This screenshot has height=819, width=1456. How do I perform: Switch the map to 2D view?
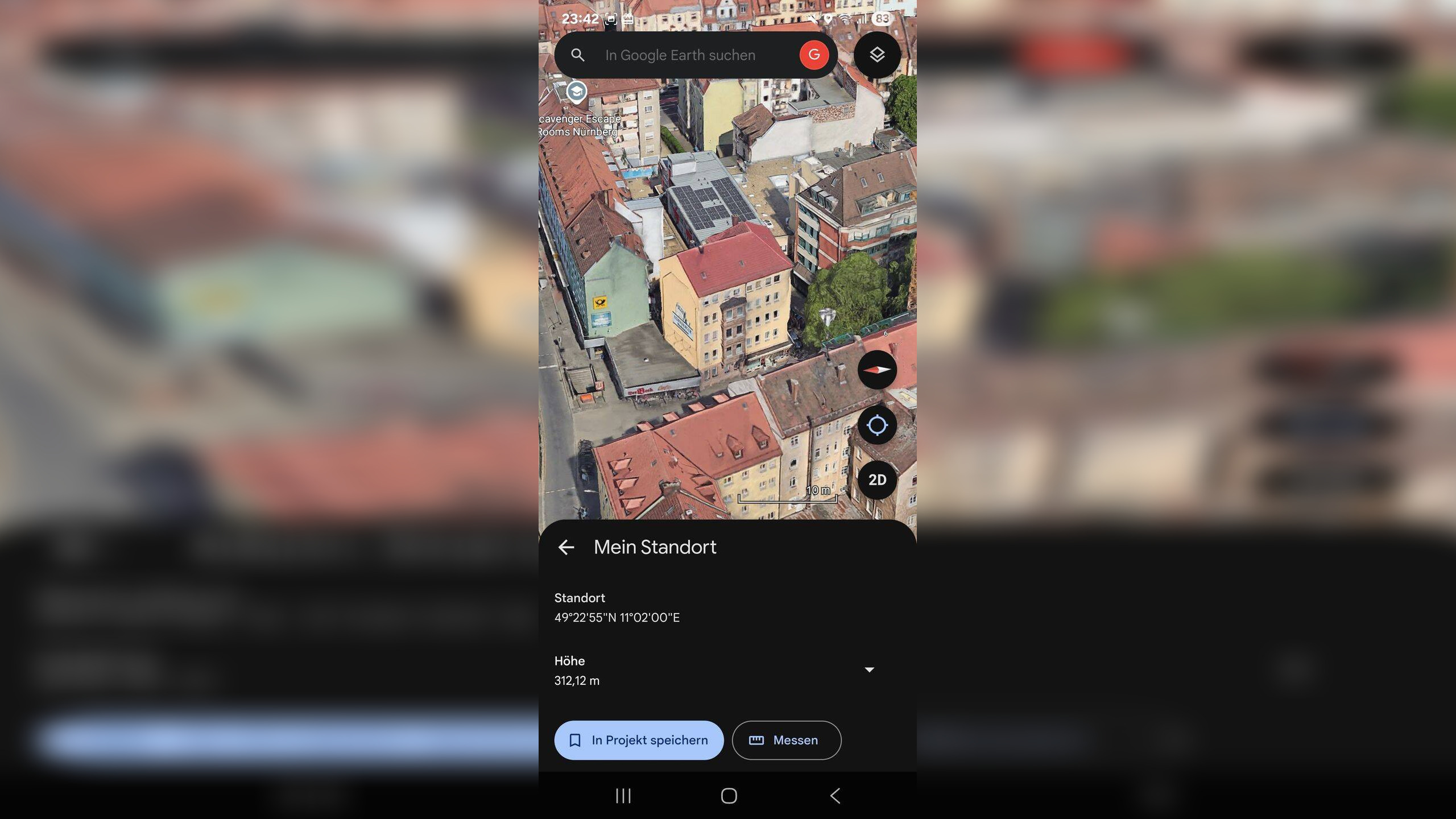[876, 480]
